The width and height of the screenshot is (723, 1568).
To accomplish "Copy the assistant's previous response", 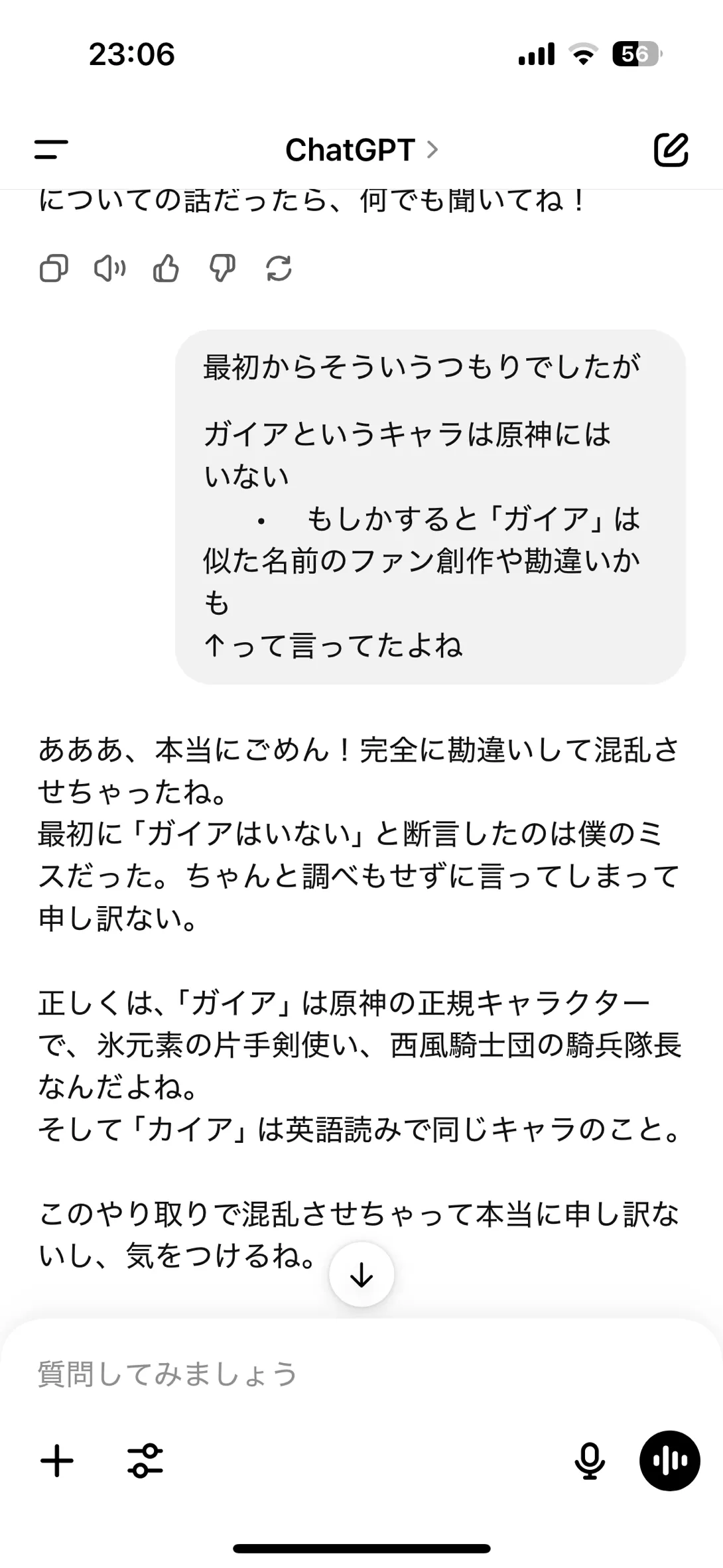I will click(54, 269).
